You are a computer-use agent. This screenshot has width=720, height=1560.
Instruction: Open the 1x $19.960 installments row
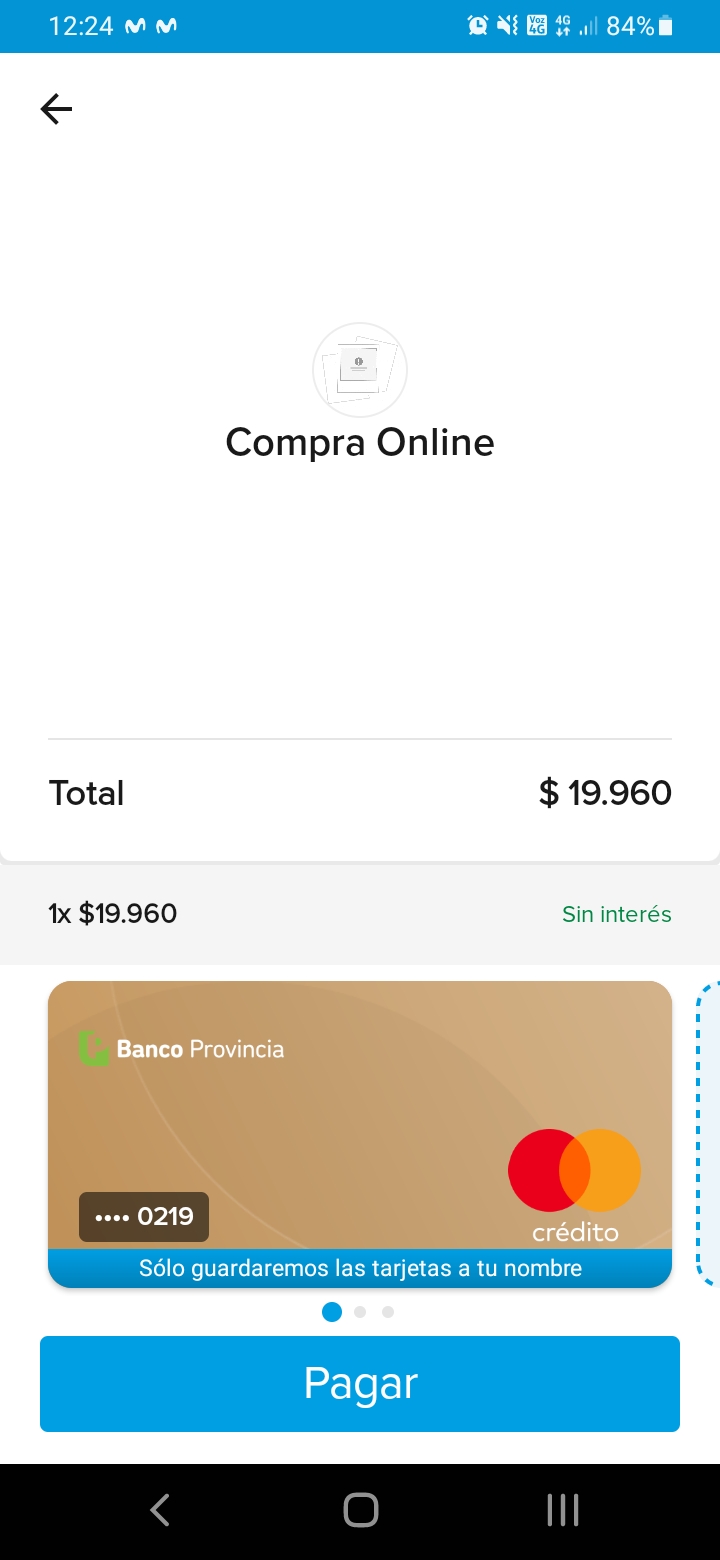tap(360, 914)
